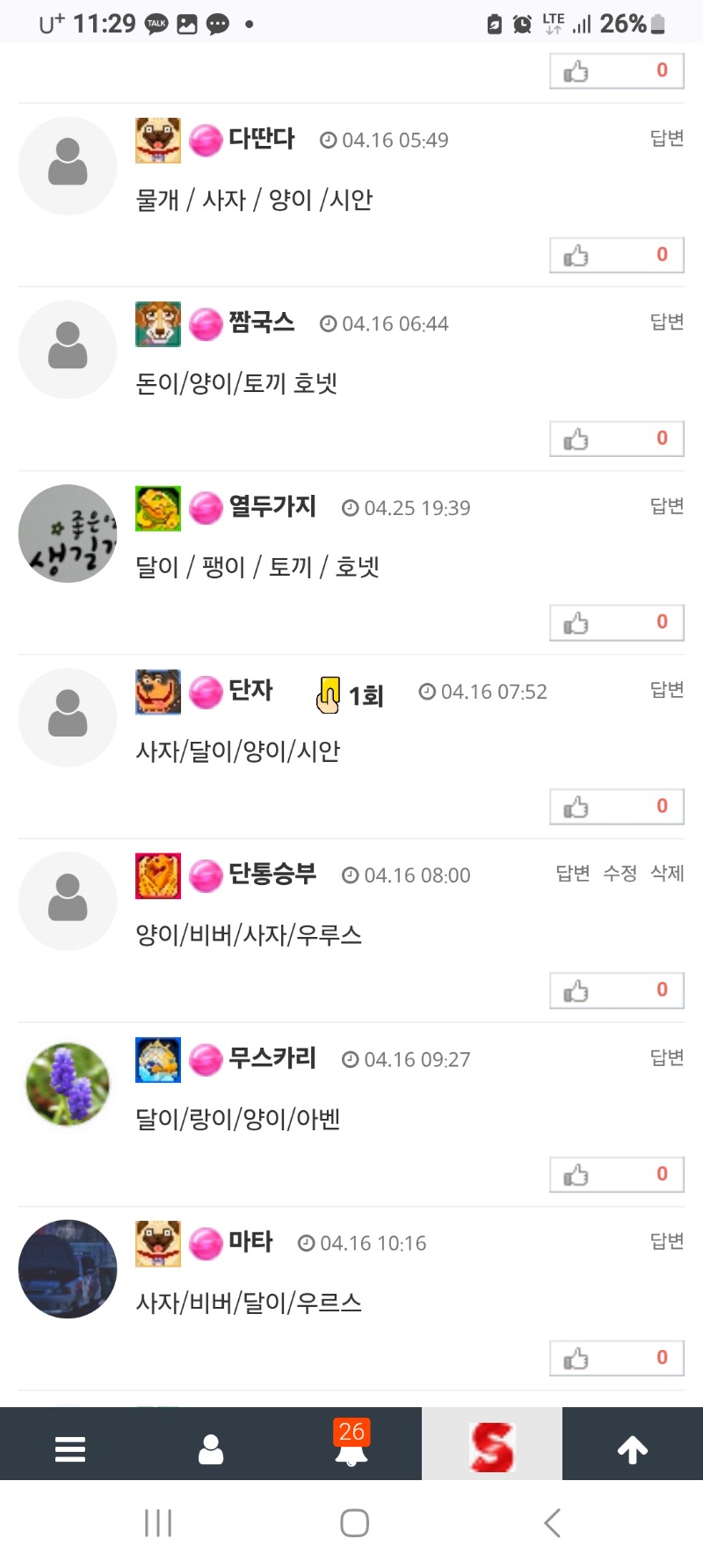Go back using the system back button
This screenshot has width=703, height=1568.
(552, 1523)
